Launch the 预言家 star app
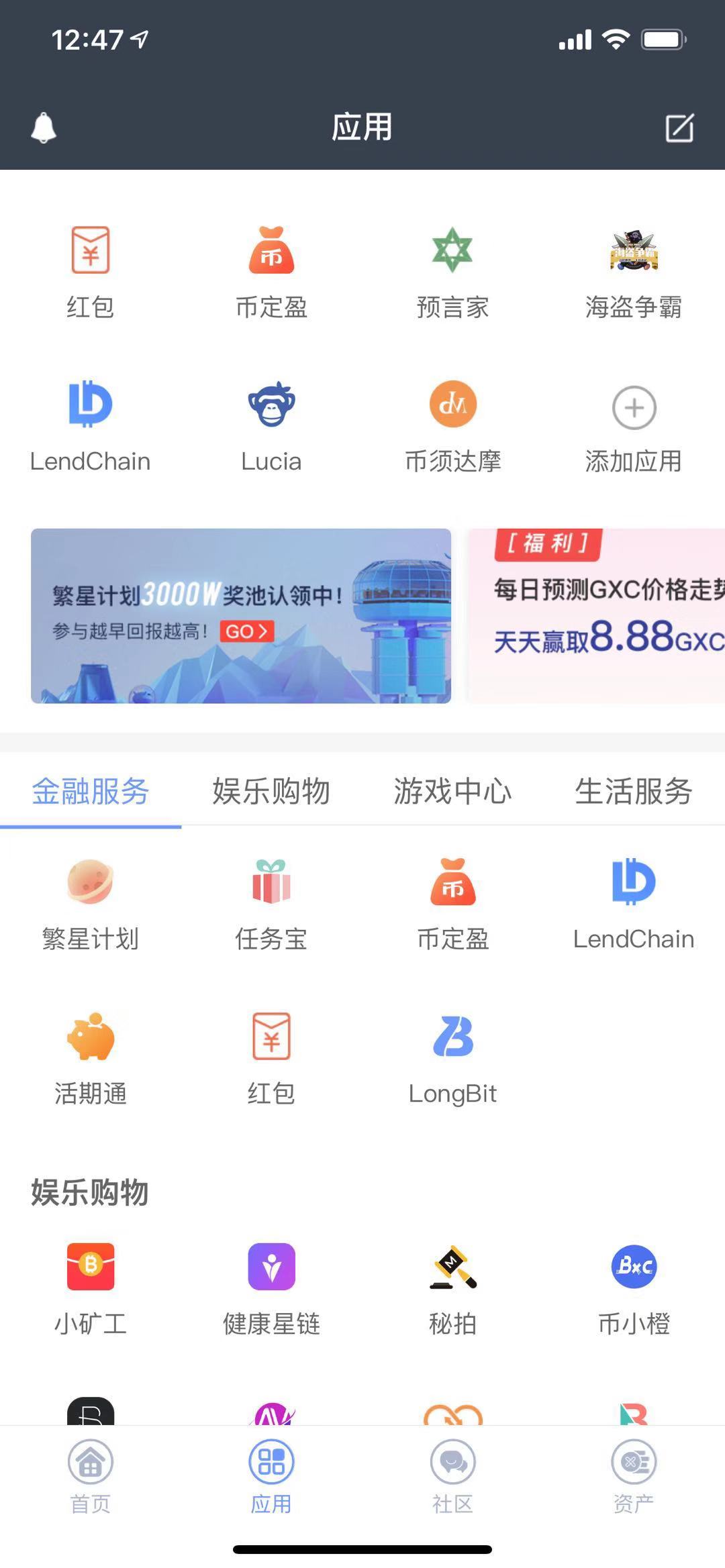Viewport: 725px width, 1568px height. (453, 252)
